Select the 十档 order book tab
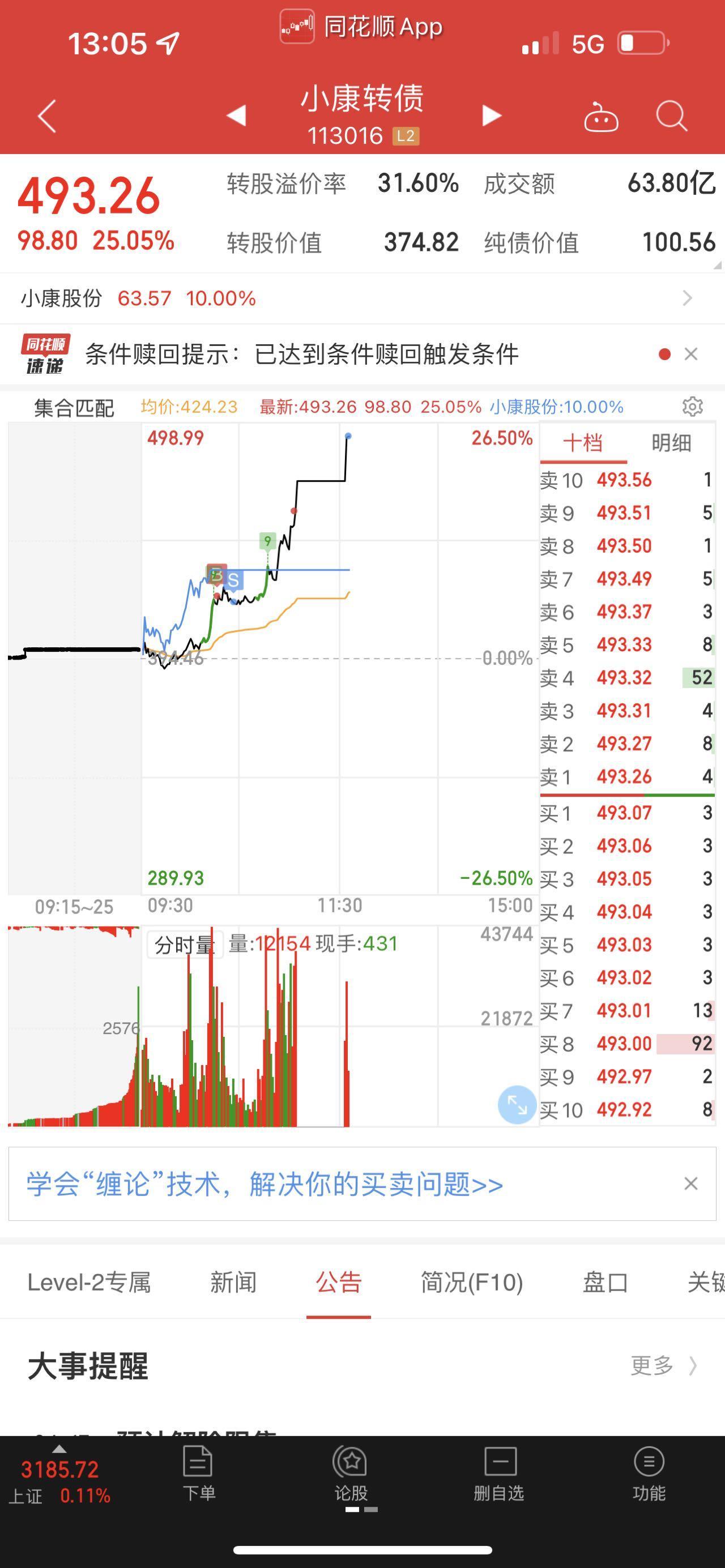 click(583, 442)
